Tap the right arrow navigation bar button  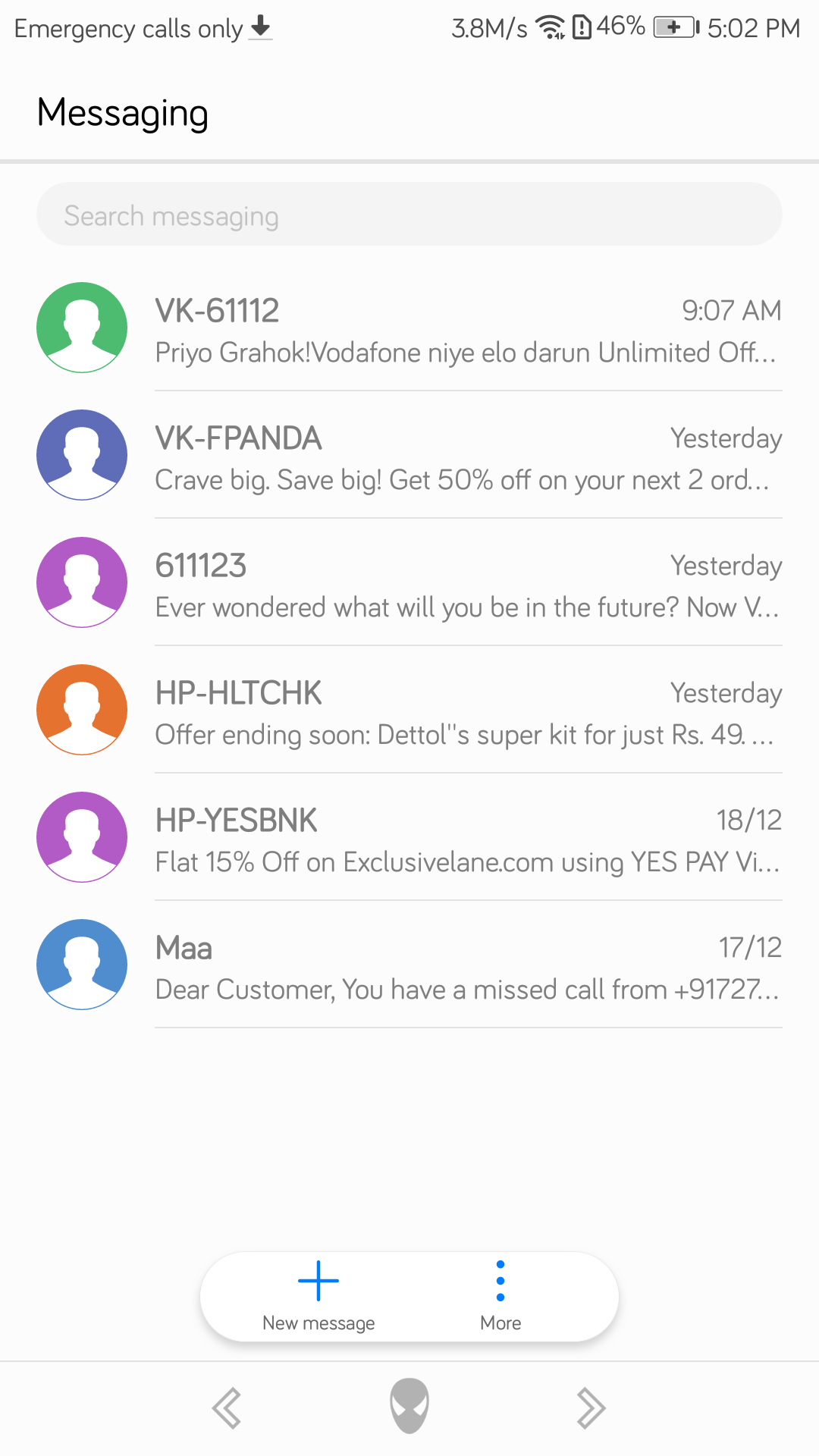tap(591, 1408)
